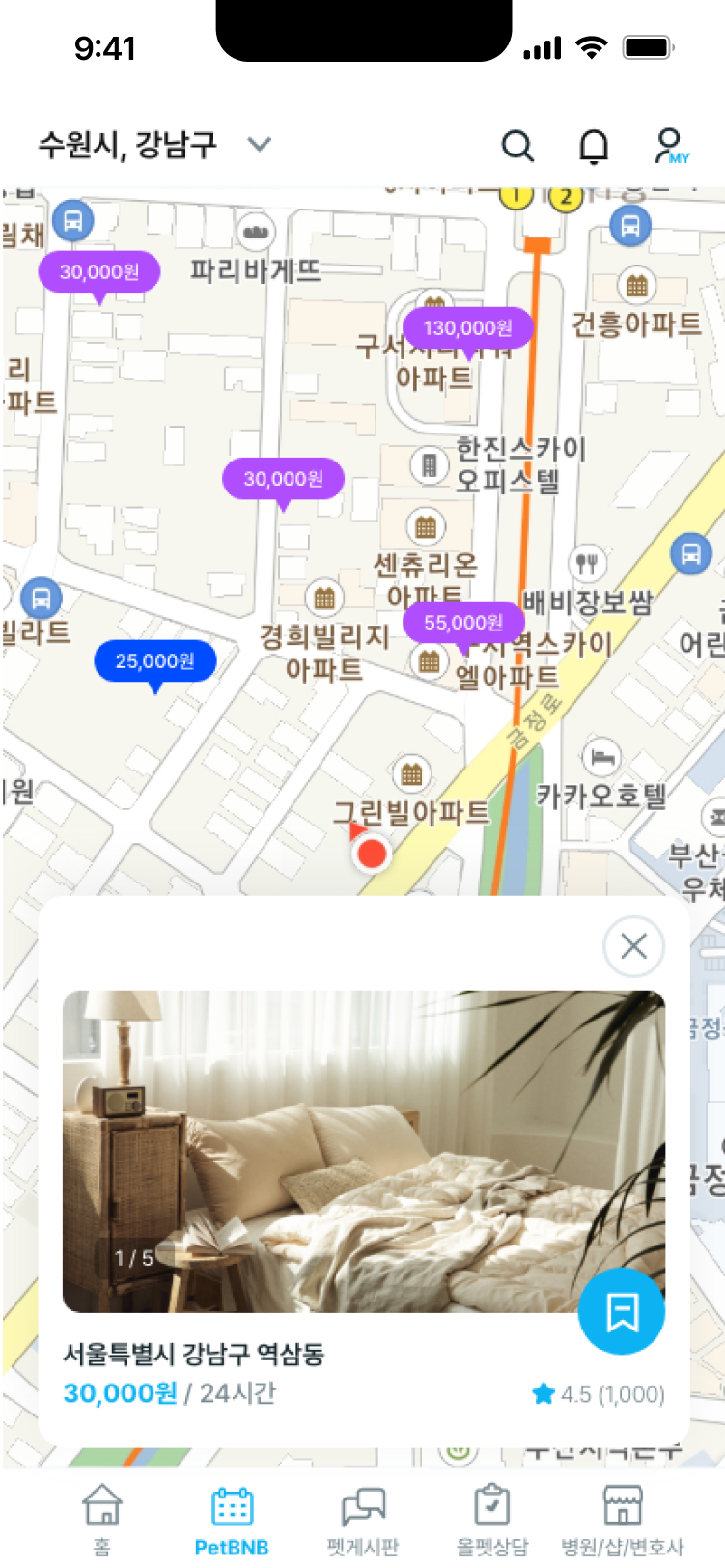Switch to the 홈 tab

[102, 1520]
